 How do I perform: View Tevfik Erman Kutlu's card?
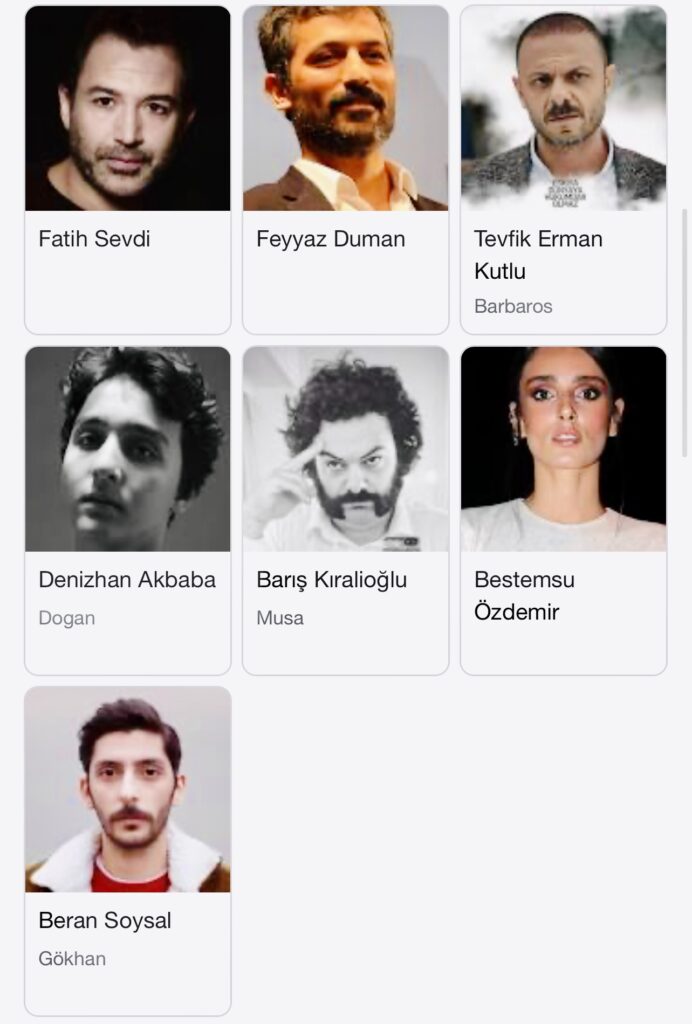563,169
